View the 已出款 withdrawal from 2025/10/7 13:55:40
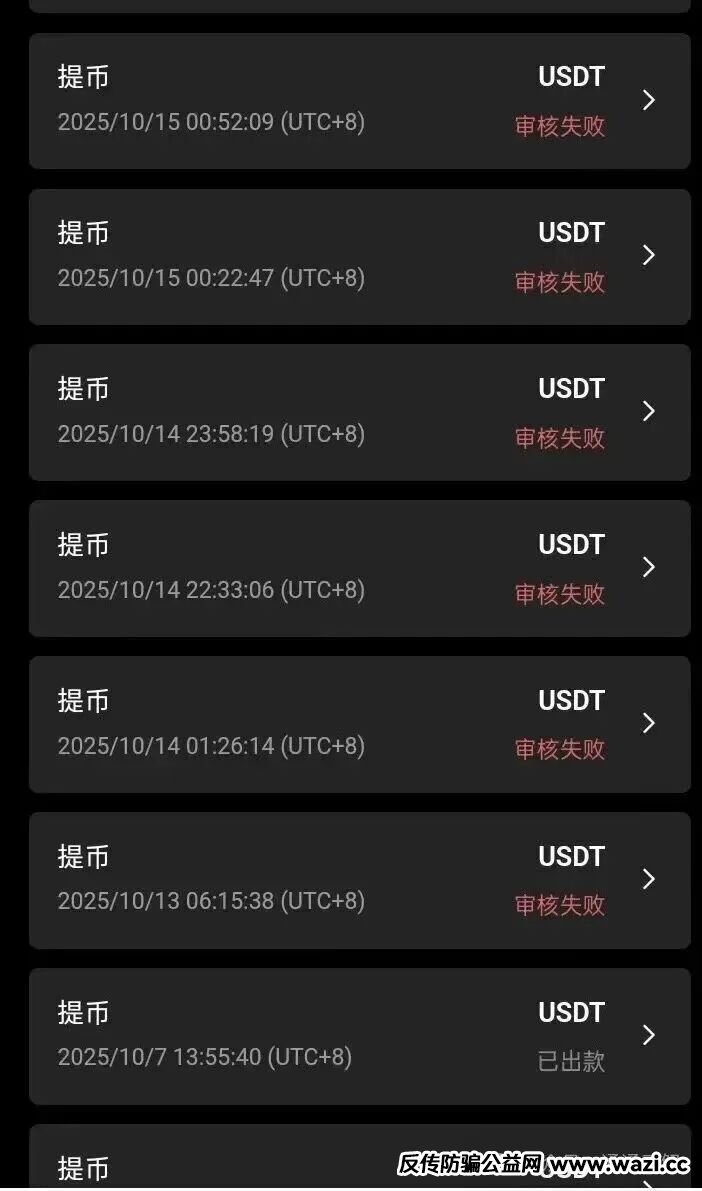Screen dimensions: 702x1191 [359, 1037]
